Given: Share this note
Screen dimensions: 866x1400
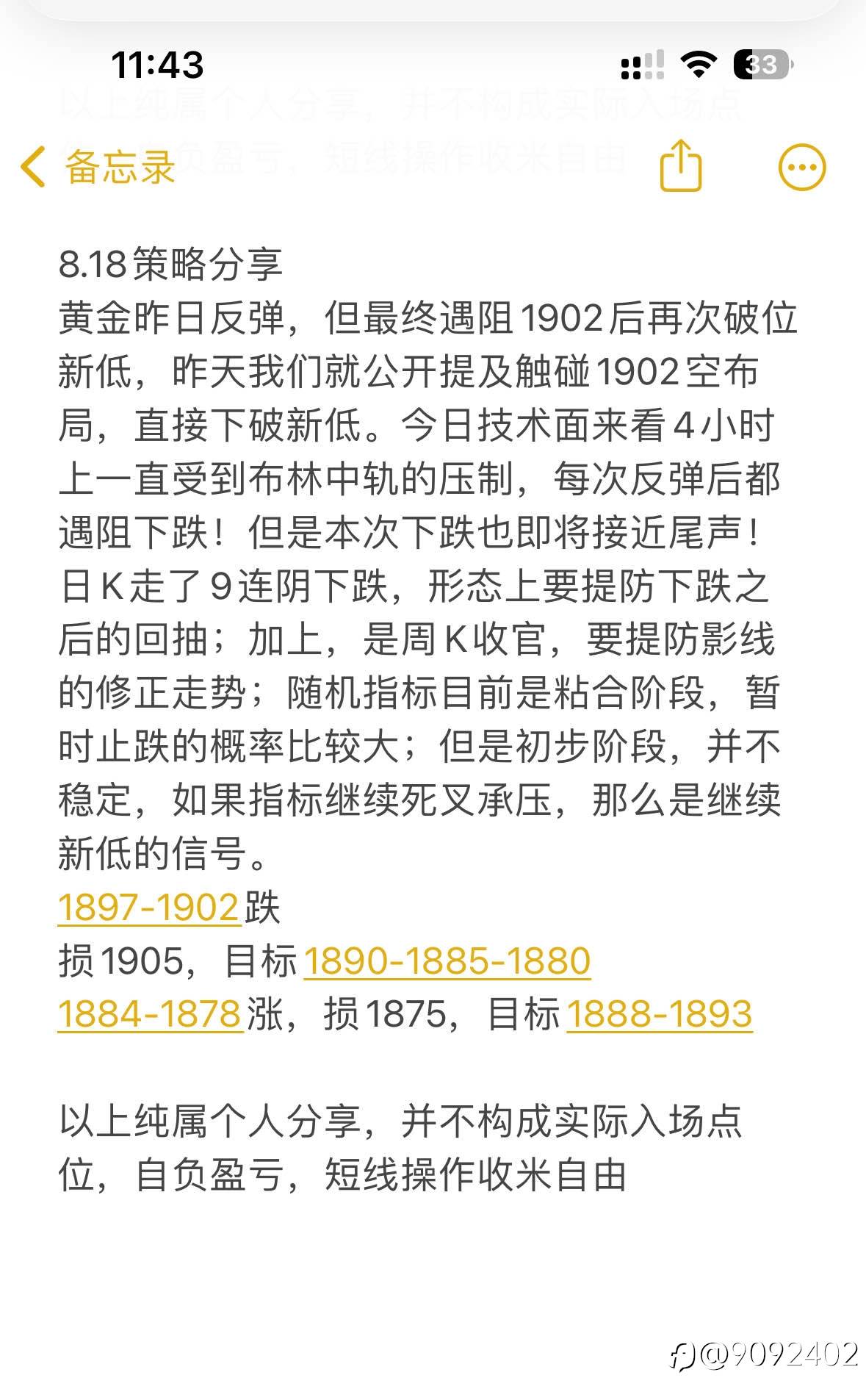Looking at the screenshot, I should pos(681,166).
